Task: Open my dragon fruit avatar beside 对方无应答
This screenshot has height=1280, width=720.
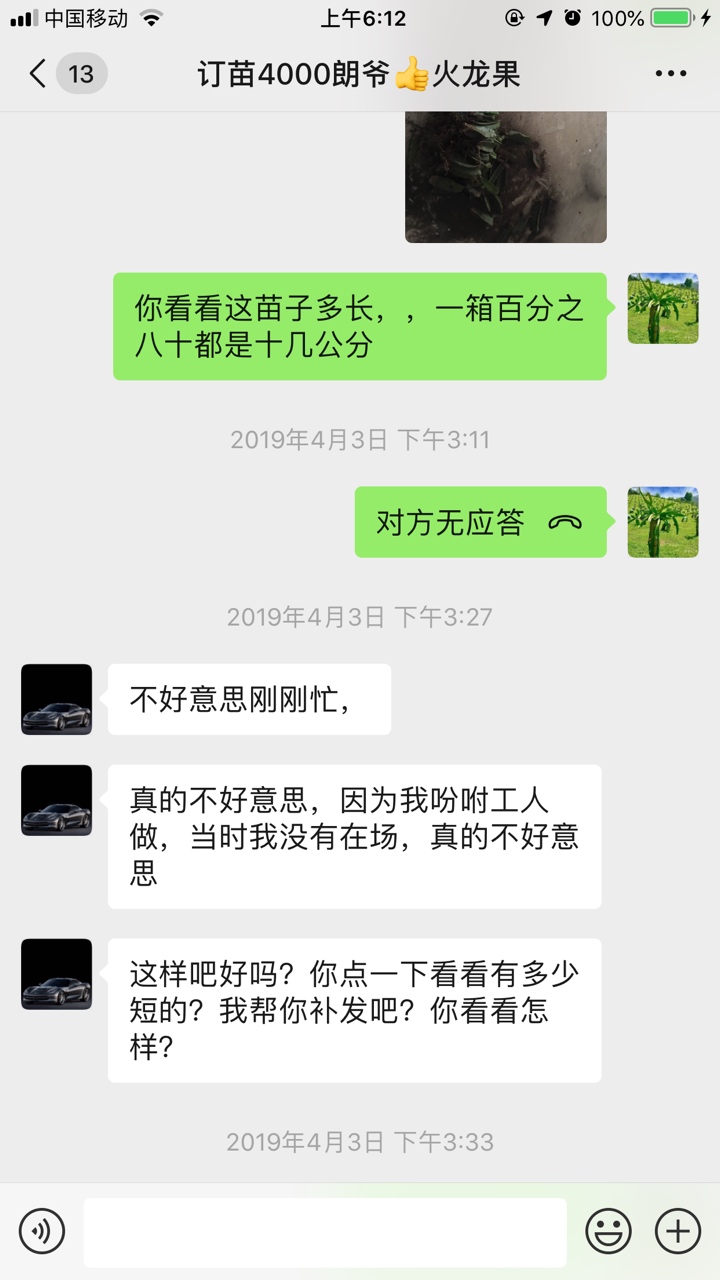Action: click(663, 522)
